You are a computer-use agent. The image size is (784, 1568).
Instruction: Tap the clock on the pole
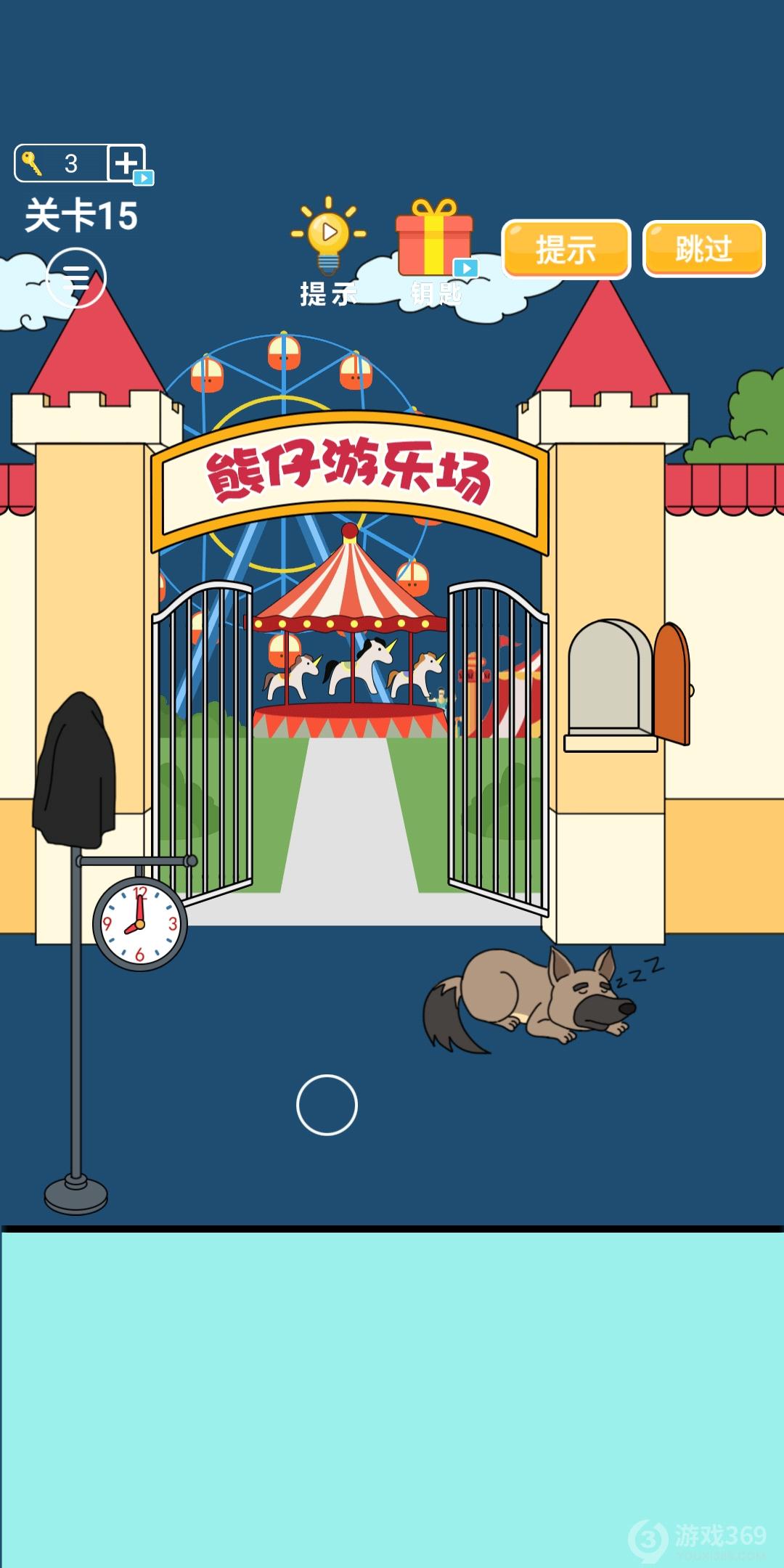point(140,924)
